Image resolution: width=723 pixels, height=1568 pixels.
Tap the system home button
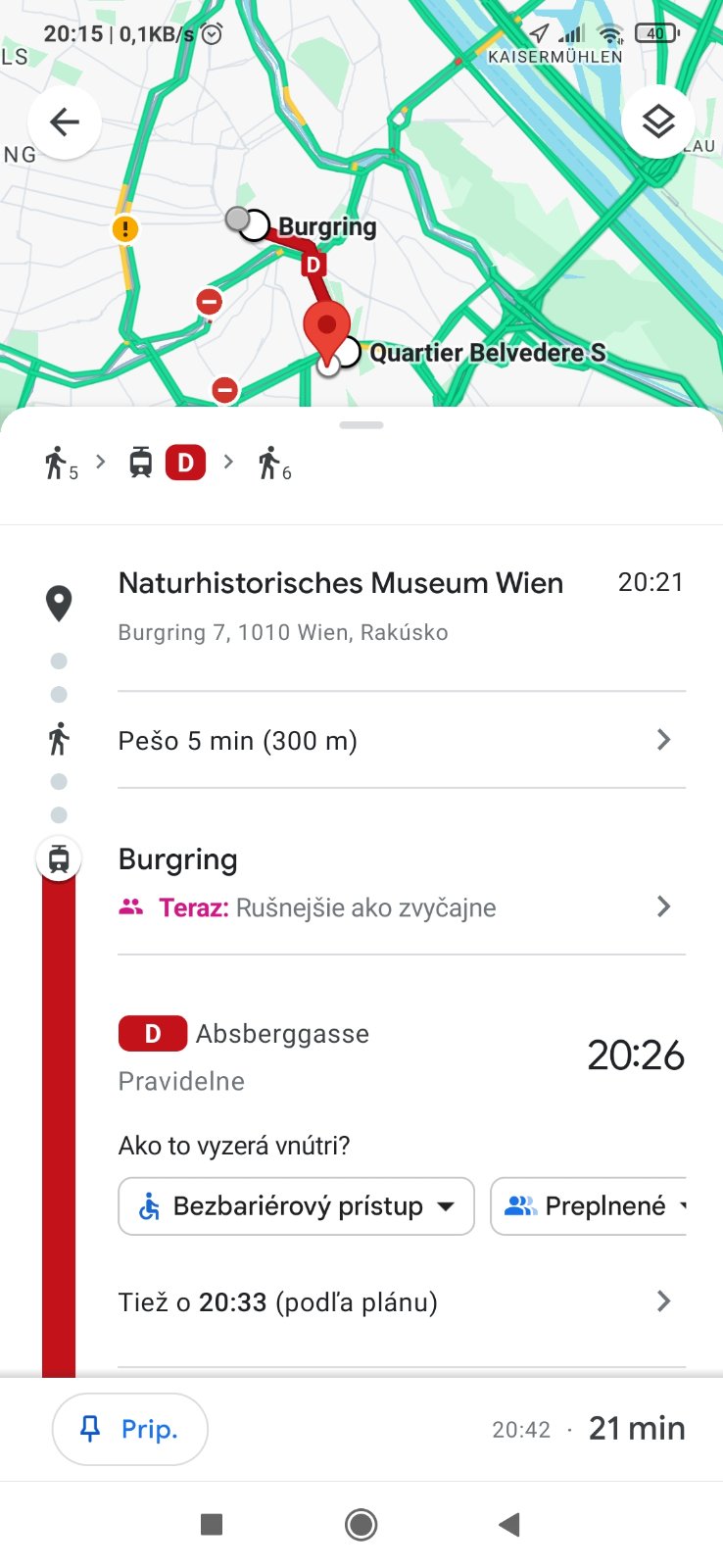tap(361, 1524)
